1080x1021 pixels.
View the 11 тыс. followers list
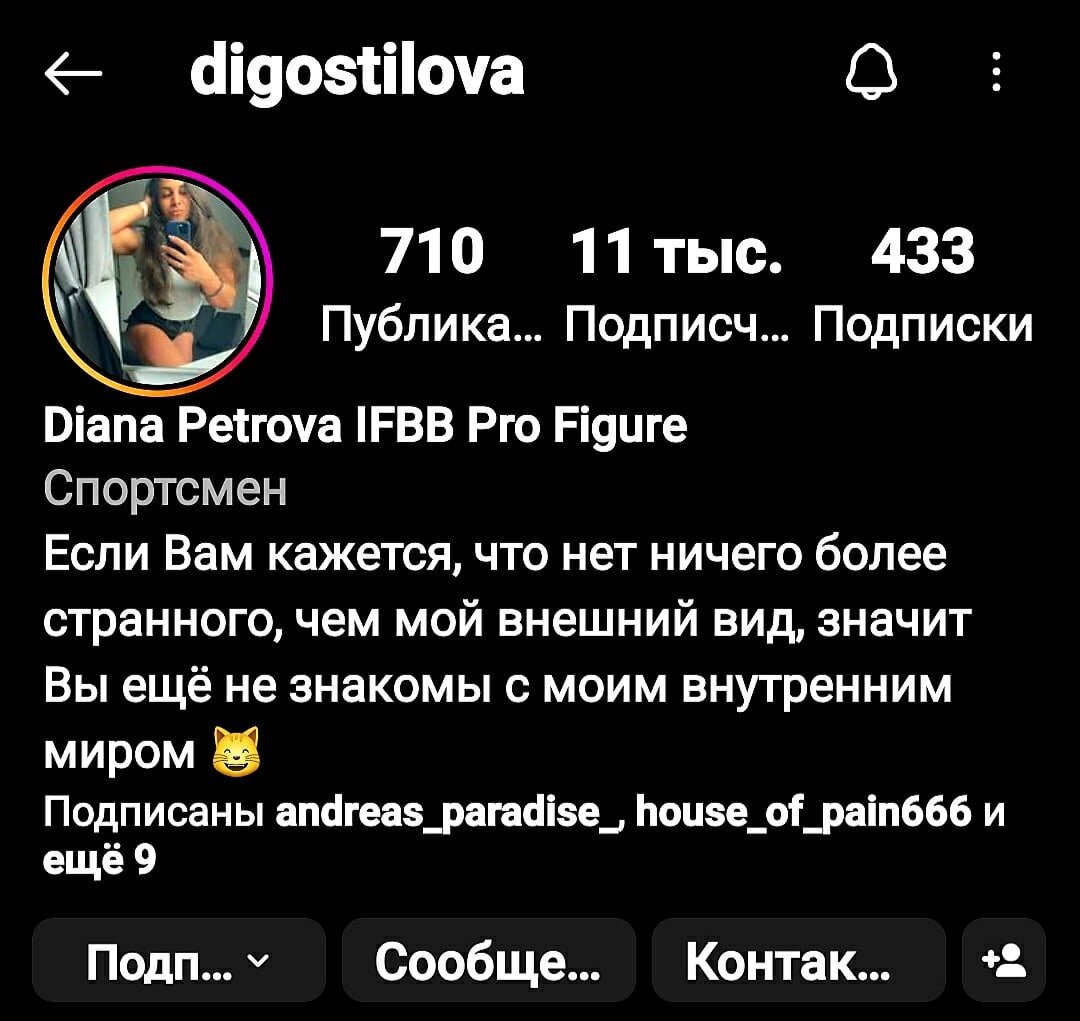coord(677,280)
